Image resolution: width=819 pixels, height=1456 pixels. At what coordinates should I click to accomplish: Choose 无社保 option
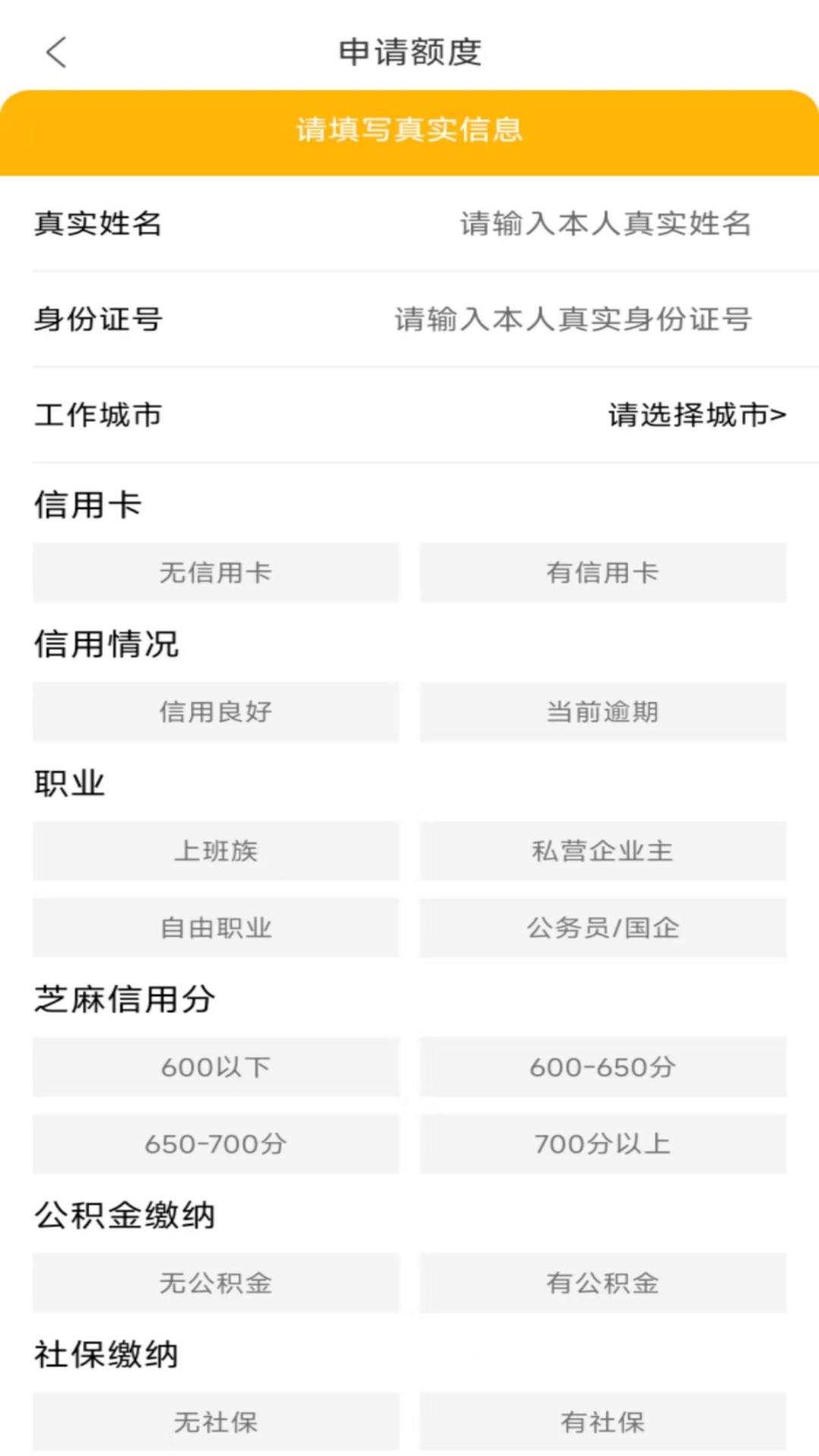[215, 1422]
